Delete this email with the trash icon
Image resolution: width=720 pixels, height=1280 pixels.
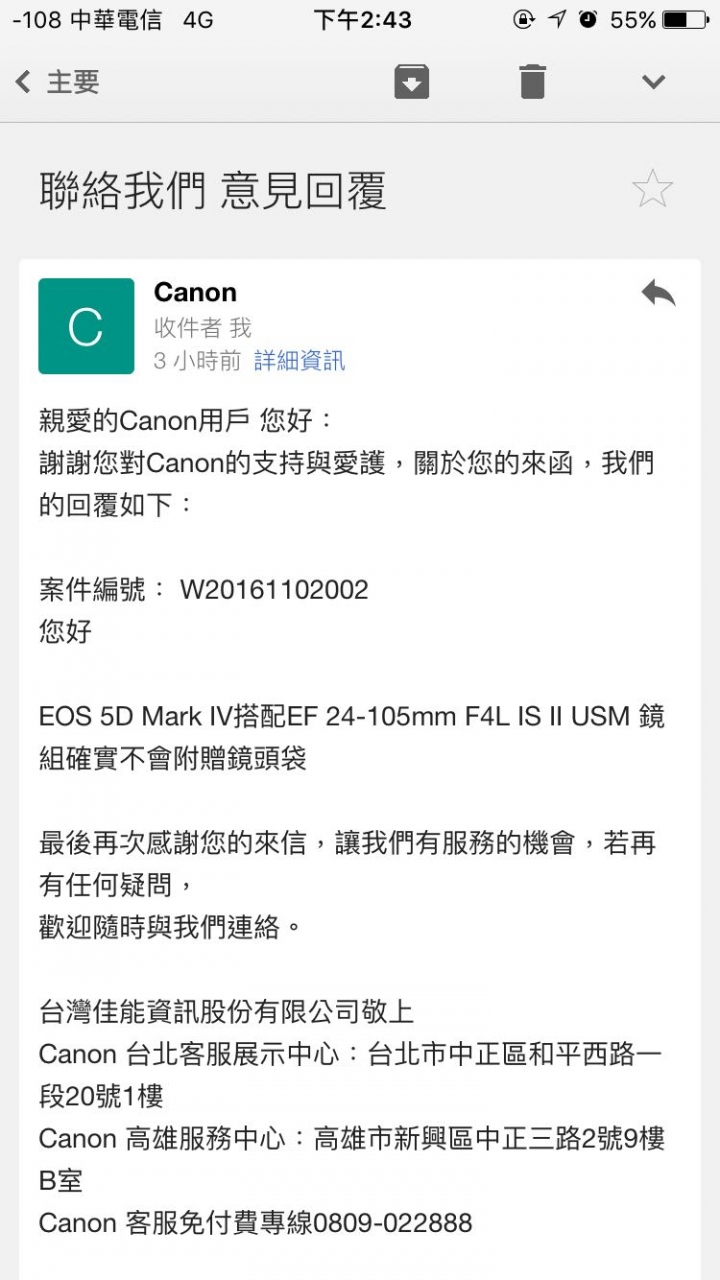(x=533, y=81)
